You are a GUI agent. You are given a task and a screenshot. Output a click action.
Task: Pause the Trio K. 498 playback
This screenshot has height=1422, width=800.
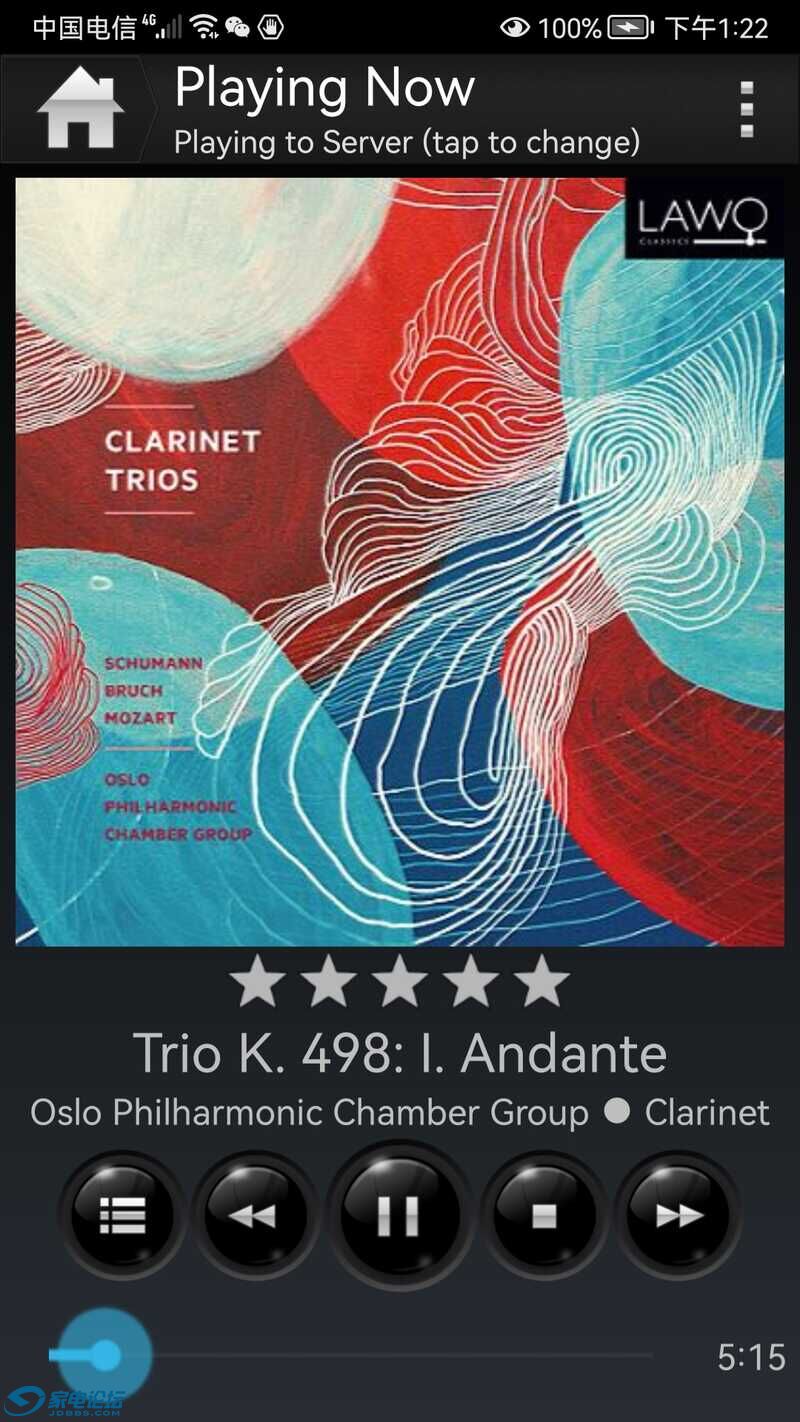pos(398,1215)
